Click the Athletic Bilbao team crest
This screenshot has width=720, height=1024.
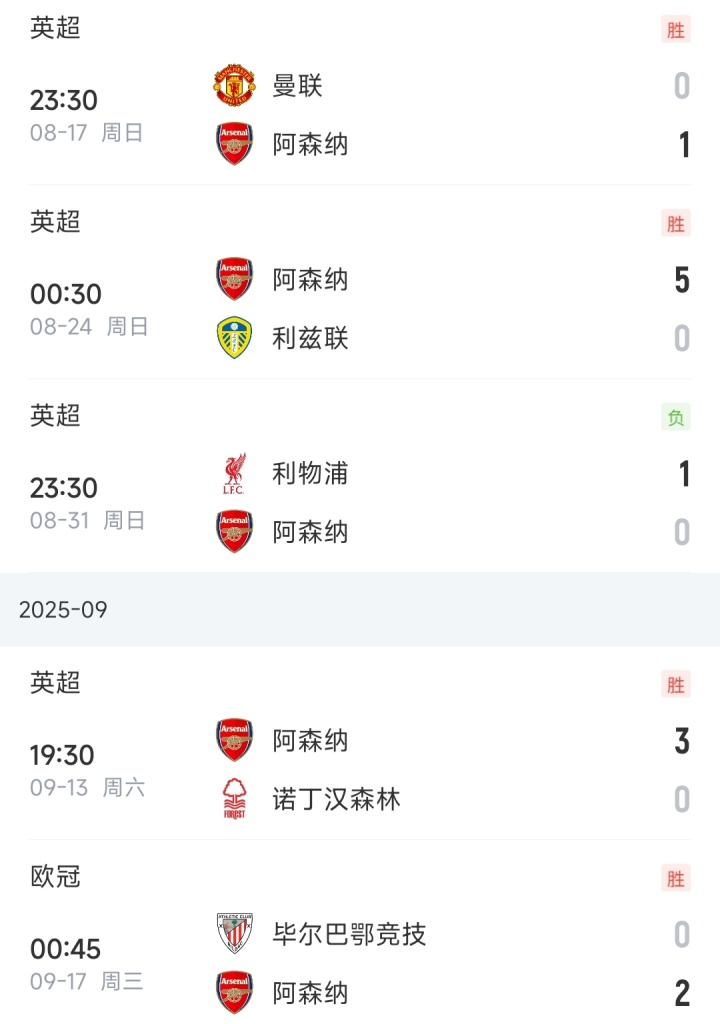(234, 935)
